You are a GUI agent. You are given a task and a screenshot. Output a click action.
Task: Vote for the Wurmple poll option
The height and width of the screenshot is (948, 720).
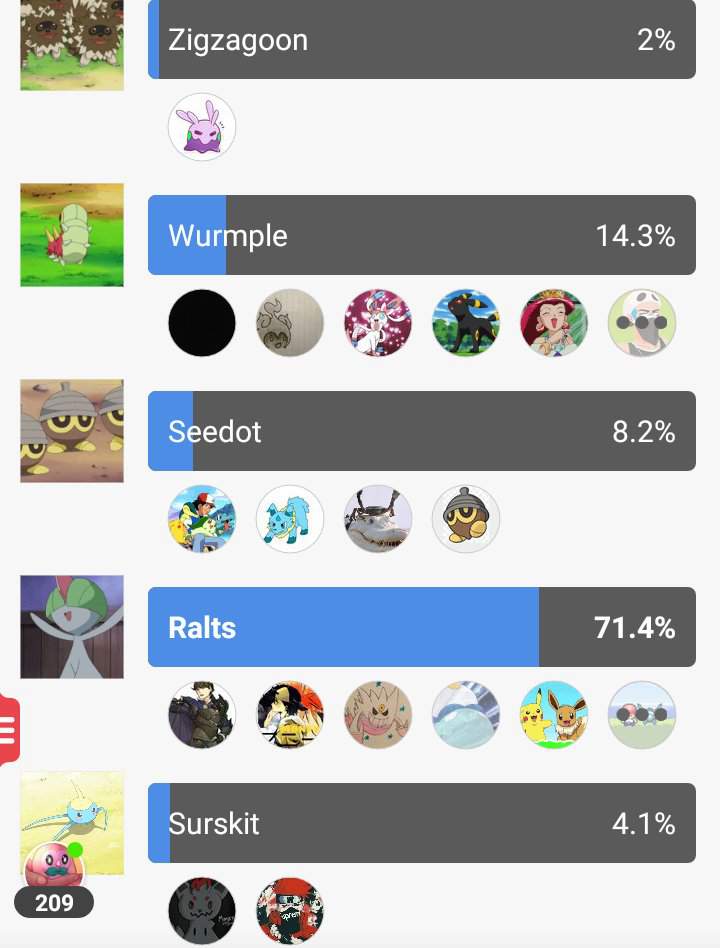click(422, 235)
